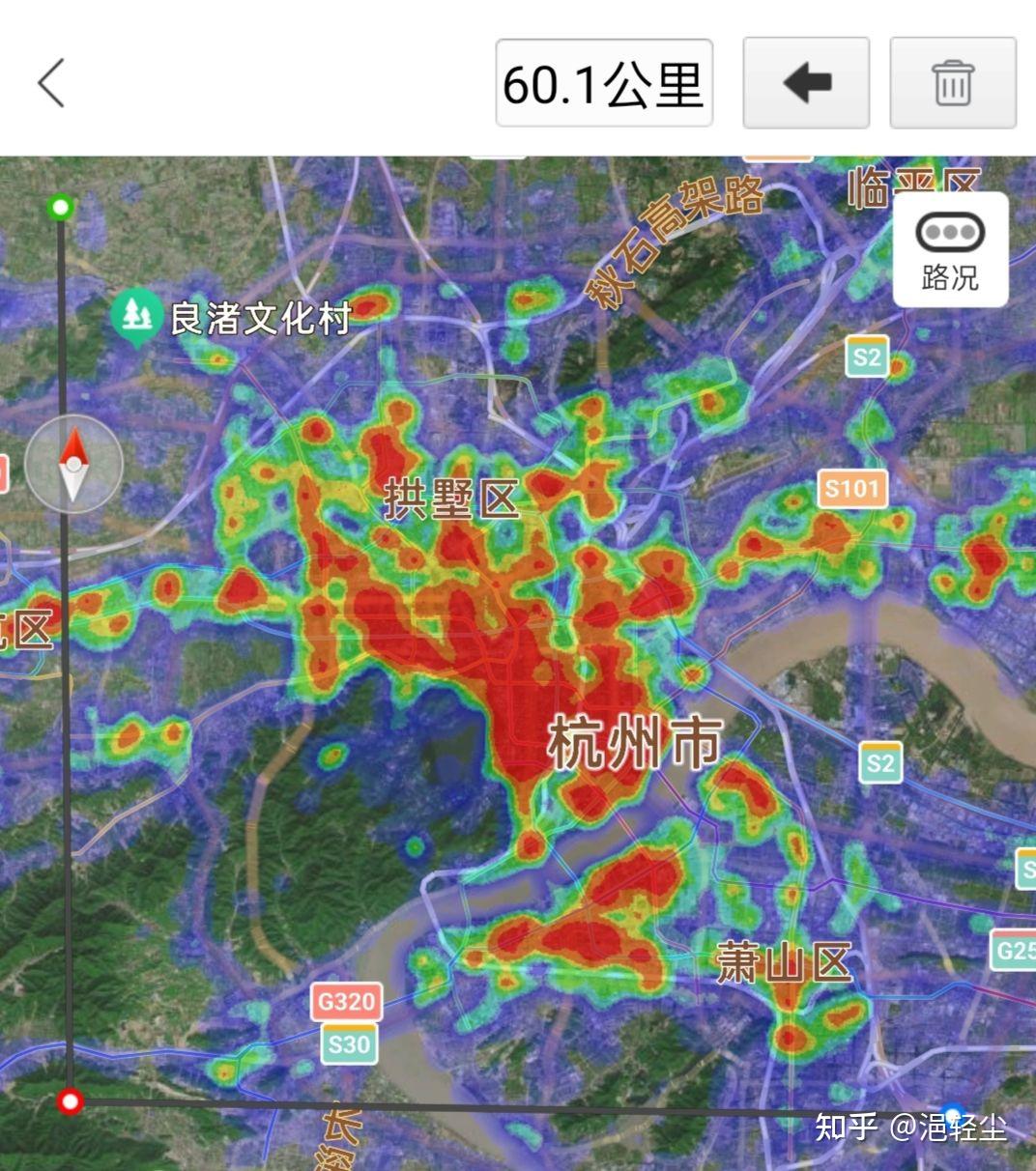The width and height of the screenshot is (1036, 1171).
Task: Toggle the 路况 traffic layer
Action: [x=950, y=250]
